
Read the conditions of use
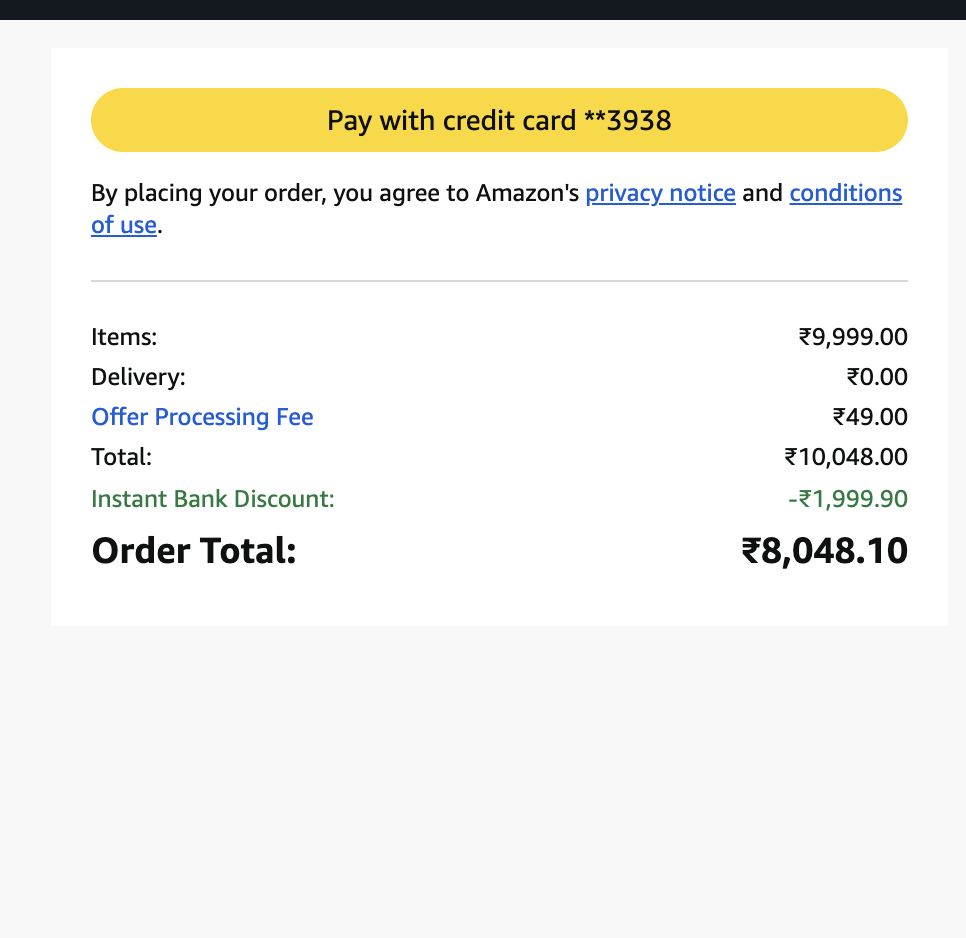coord(845,193)
